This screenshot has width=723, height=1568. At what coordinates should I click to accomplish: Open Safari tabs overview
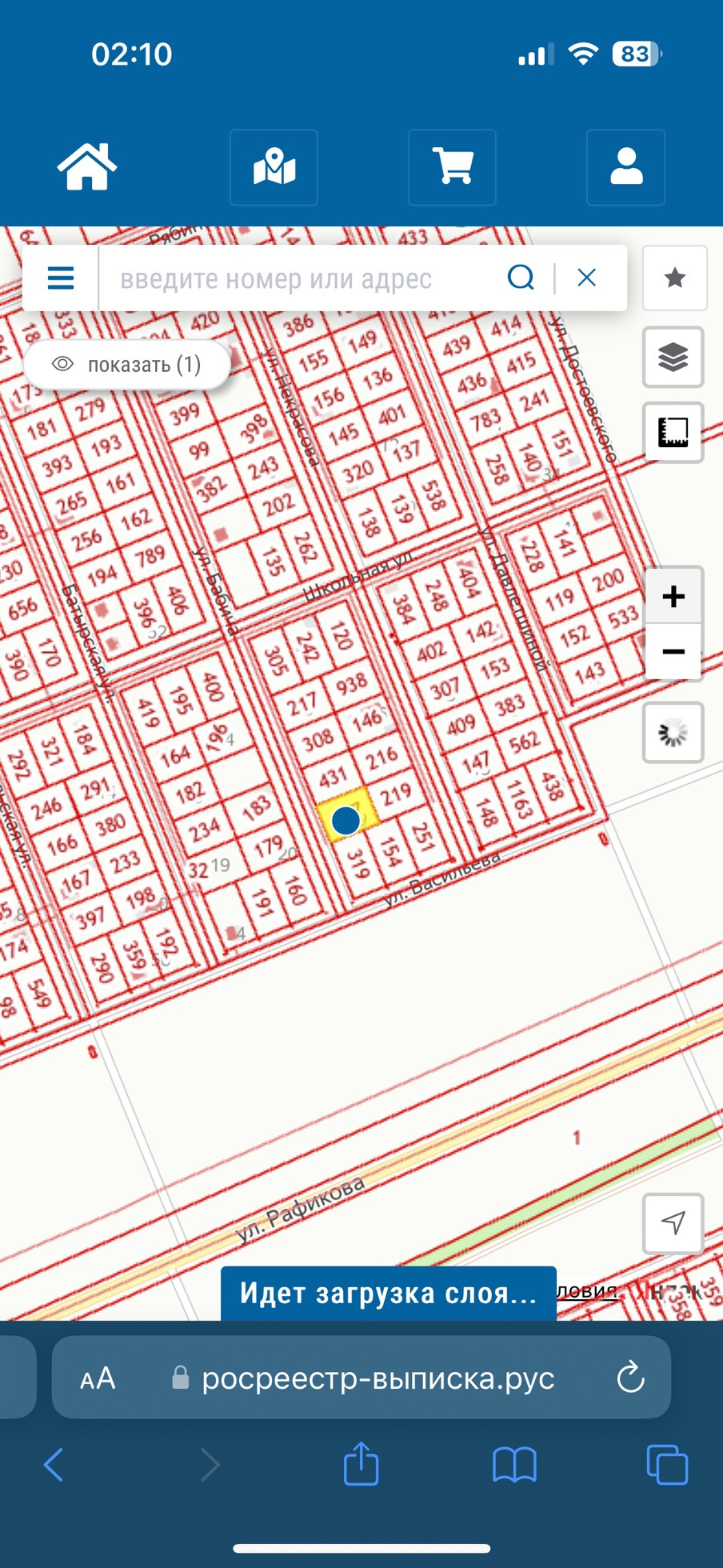tap(666, 1464)
